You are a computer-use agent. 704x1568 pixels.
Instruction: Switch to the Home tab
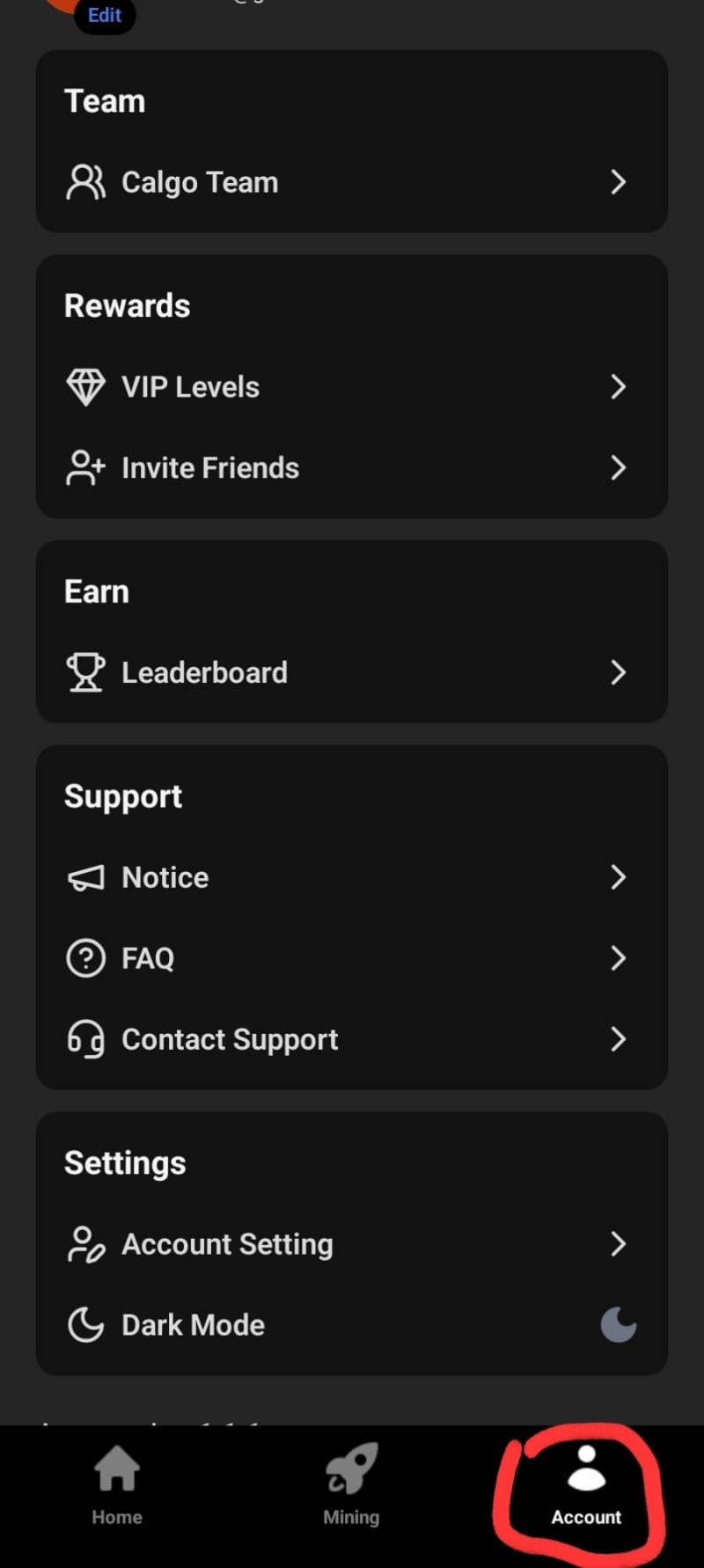117,1485
